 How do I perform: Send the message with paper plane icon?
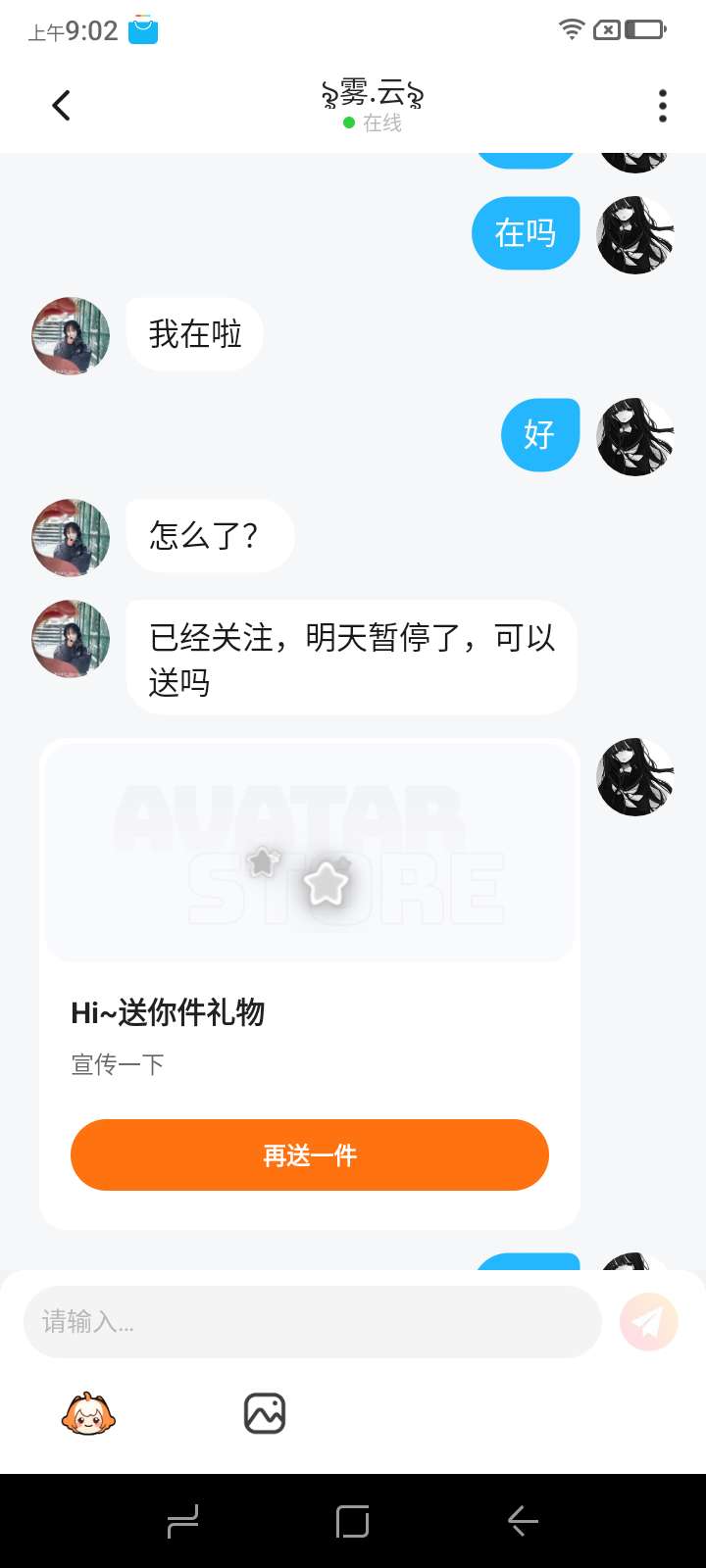click(x=648, y=1322)
